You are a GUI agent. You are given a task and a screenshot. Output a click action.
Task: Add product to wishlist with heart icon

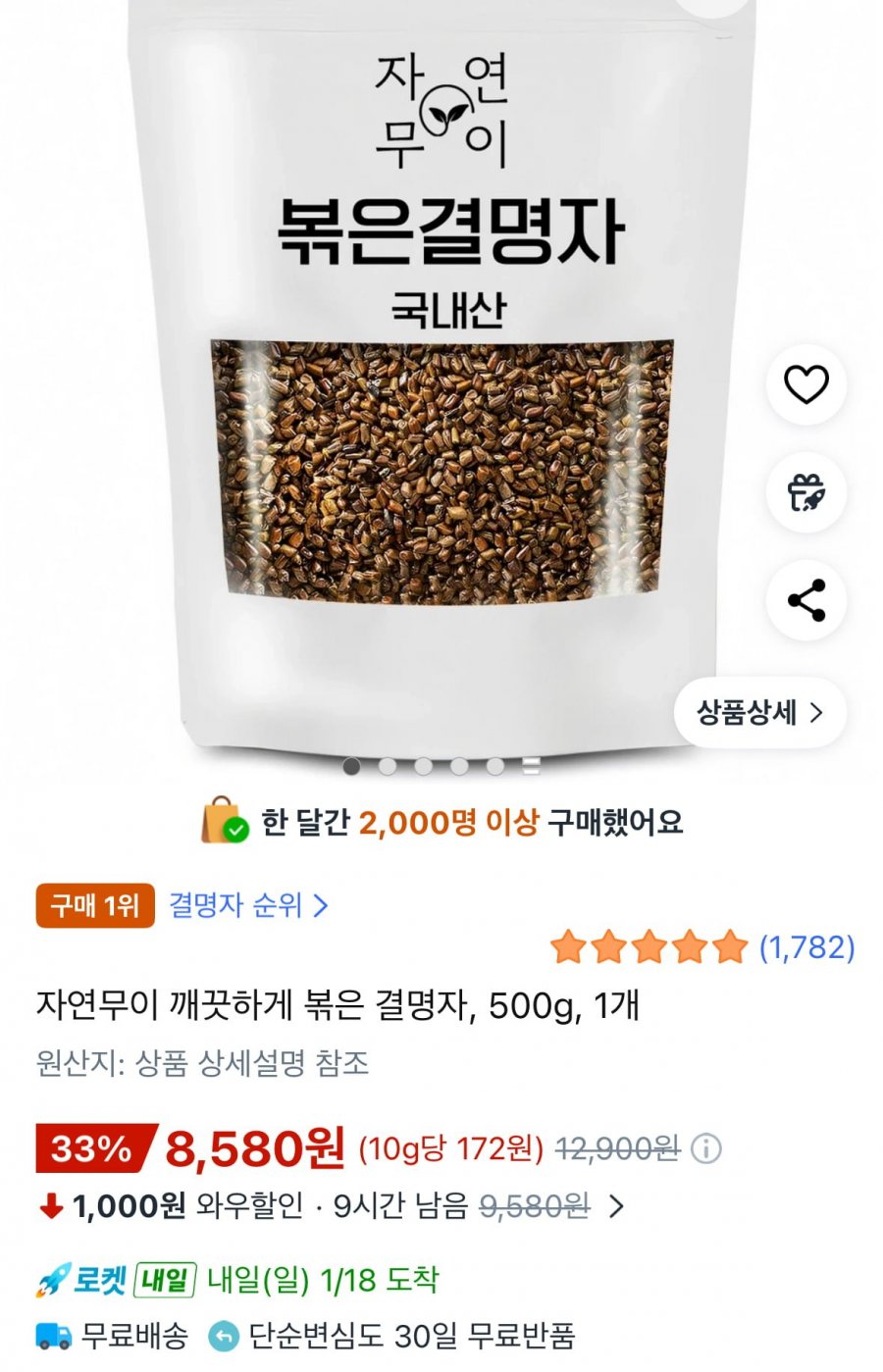click(x=805, y=384)
